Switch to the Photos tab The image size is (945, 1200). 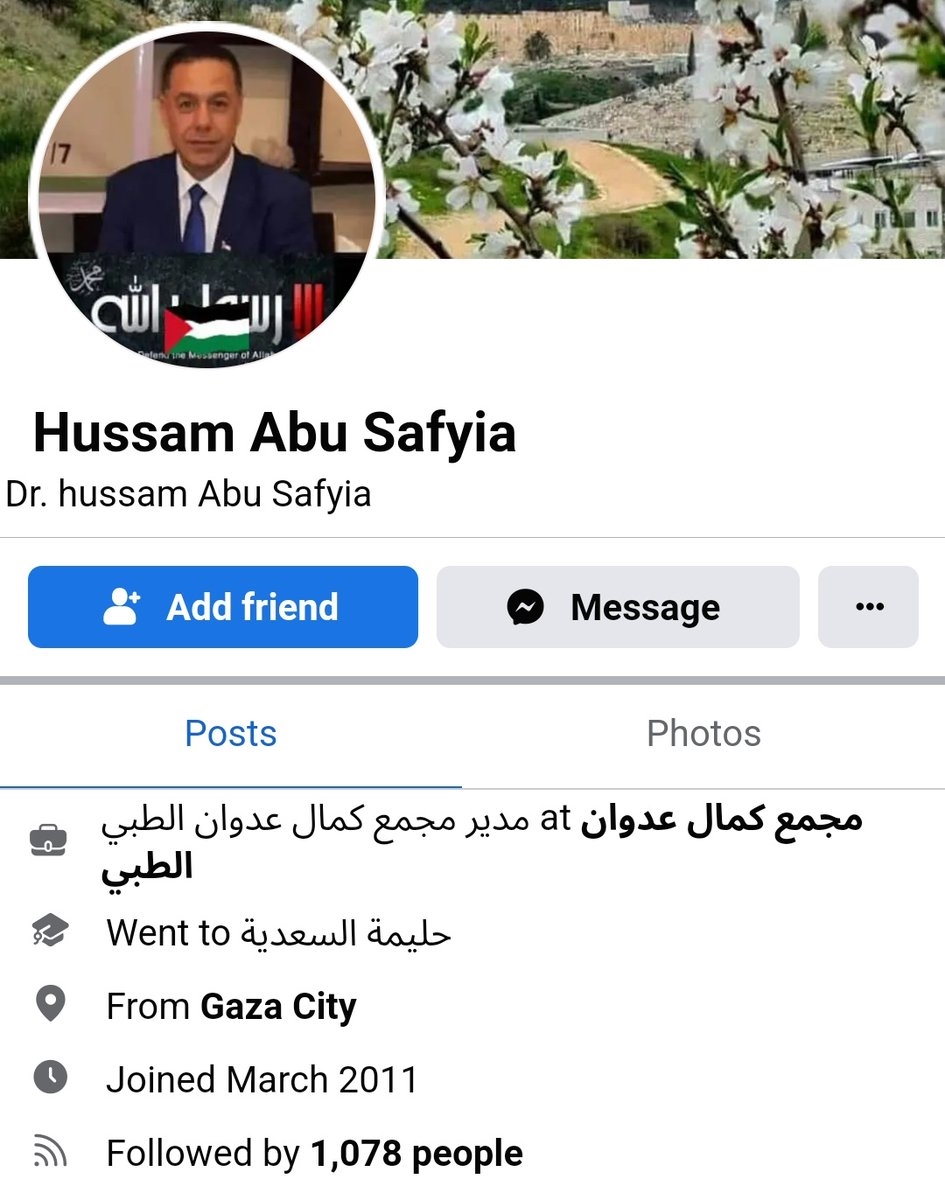pos(703,733)
